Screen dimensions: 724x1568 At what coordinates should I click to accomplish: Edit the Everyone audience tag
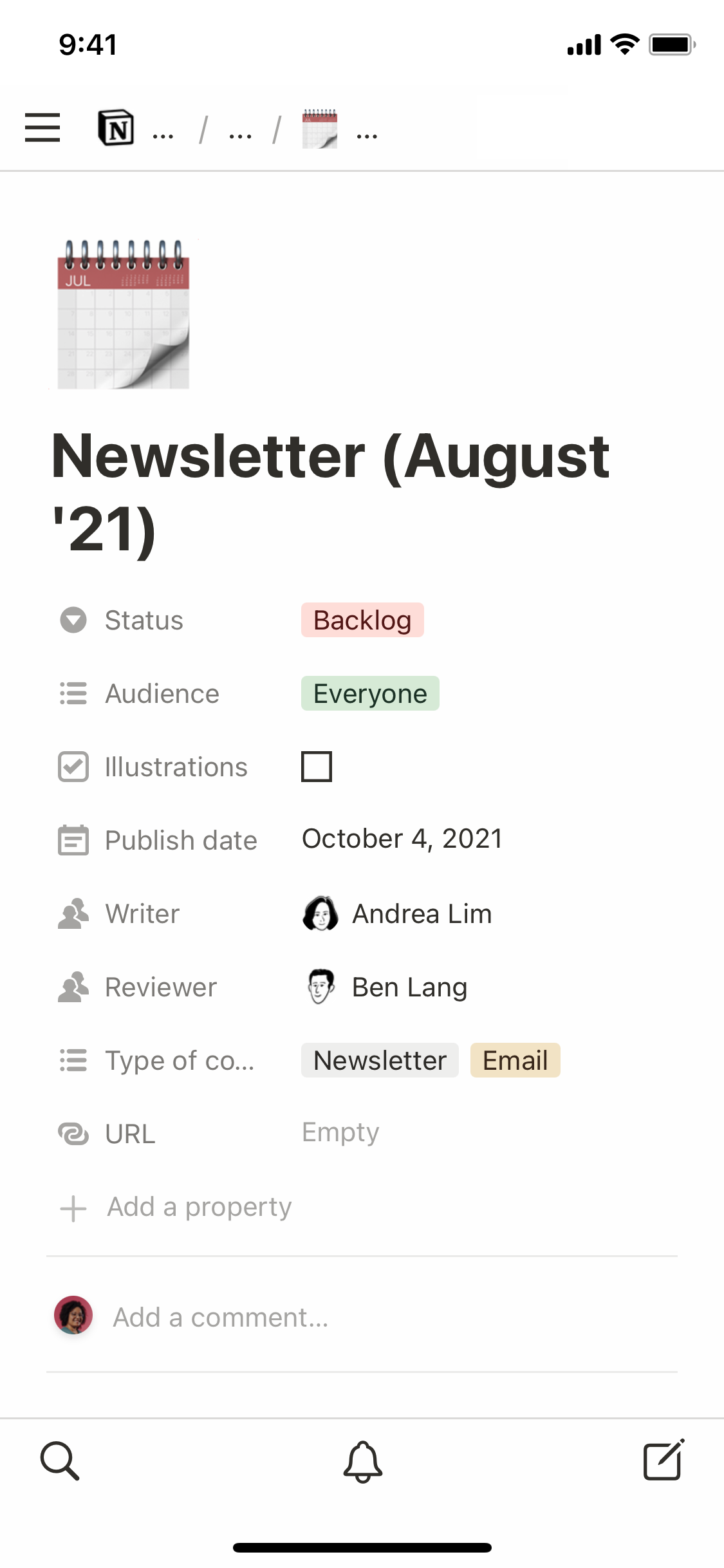click(x=370, y=693)
